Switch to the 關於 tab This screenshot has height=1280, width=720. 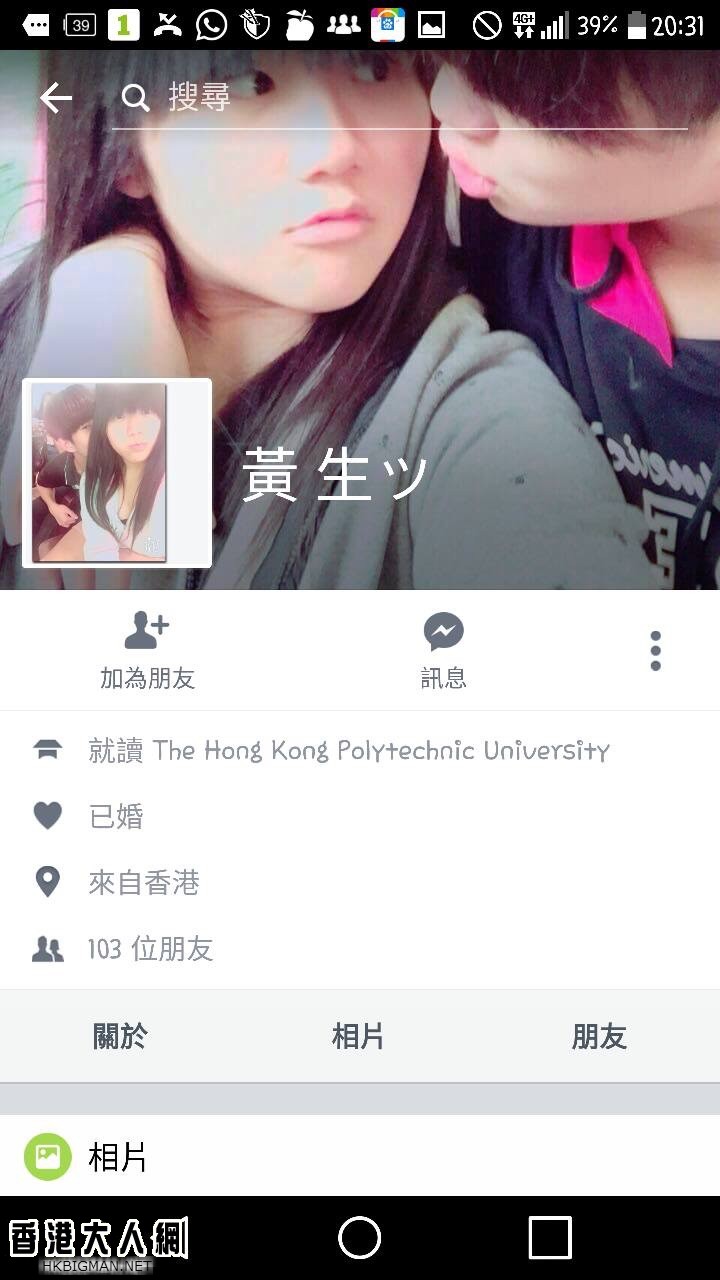point(120,1037)
